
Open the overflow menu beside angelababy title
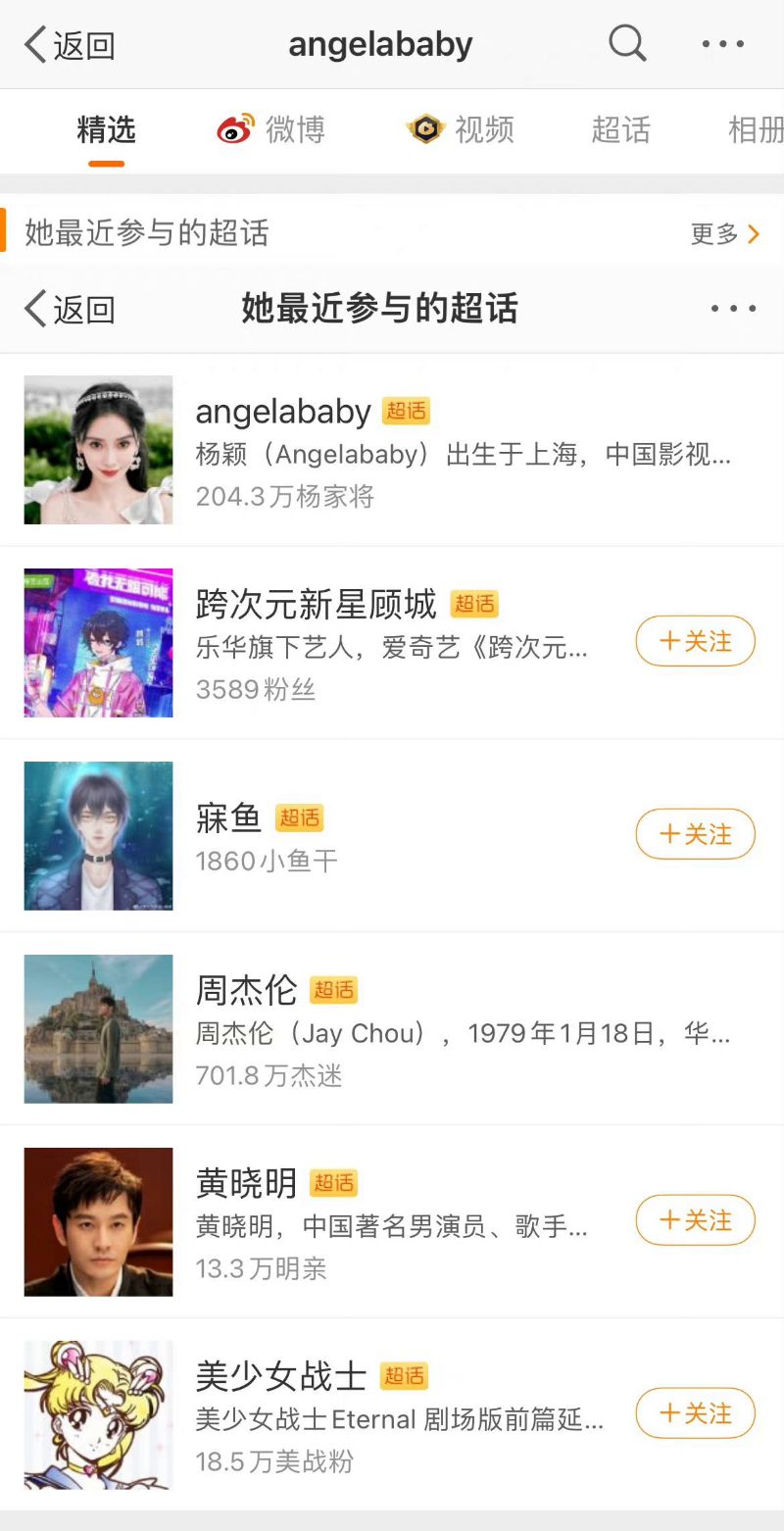point(724,44)
